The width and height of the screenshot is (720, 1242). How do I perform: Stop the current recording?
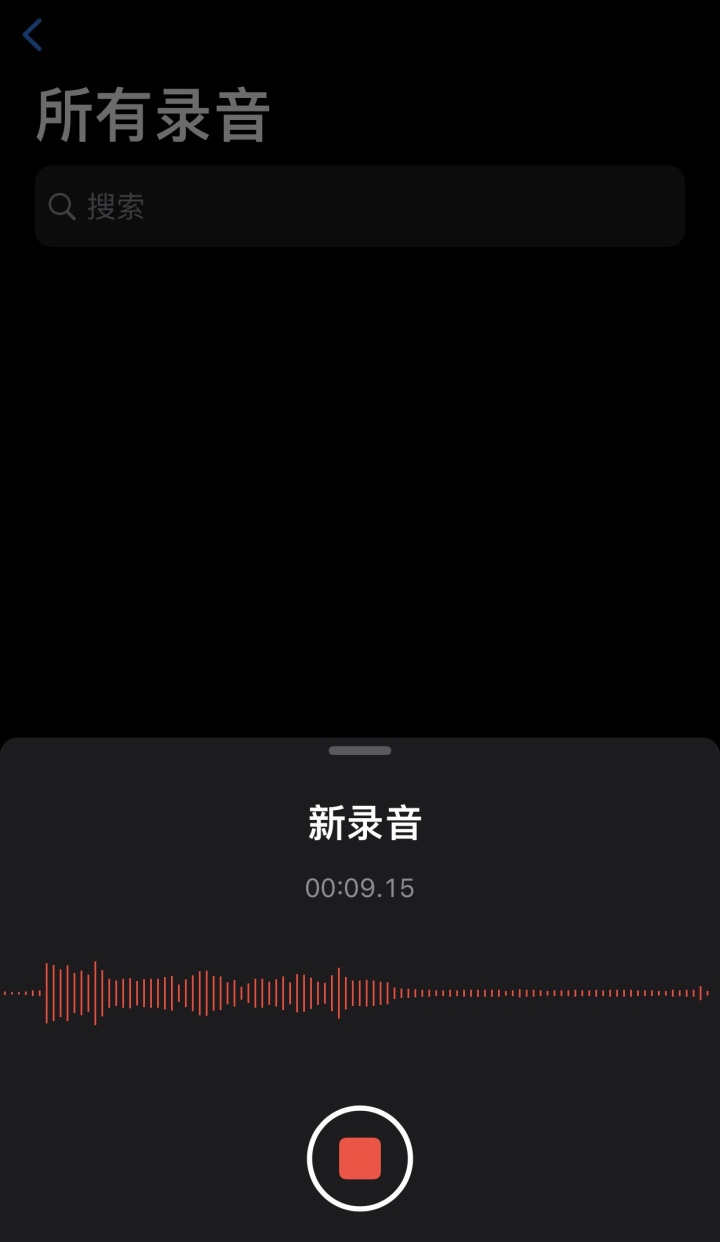360,1158
